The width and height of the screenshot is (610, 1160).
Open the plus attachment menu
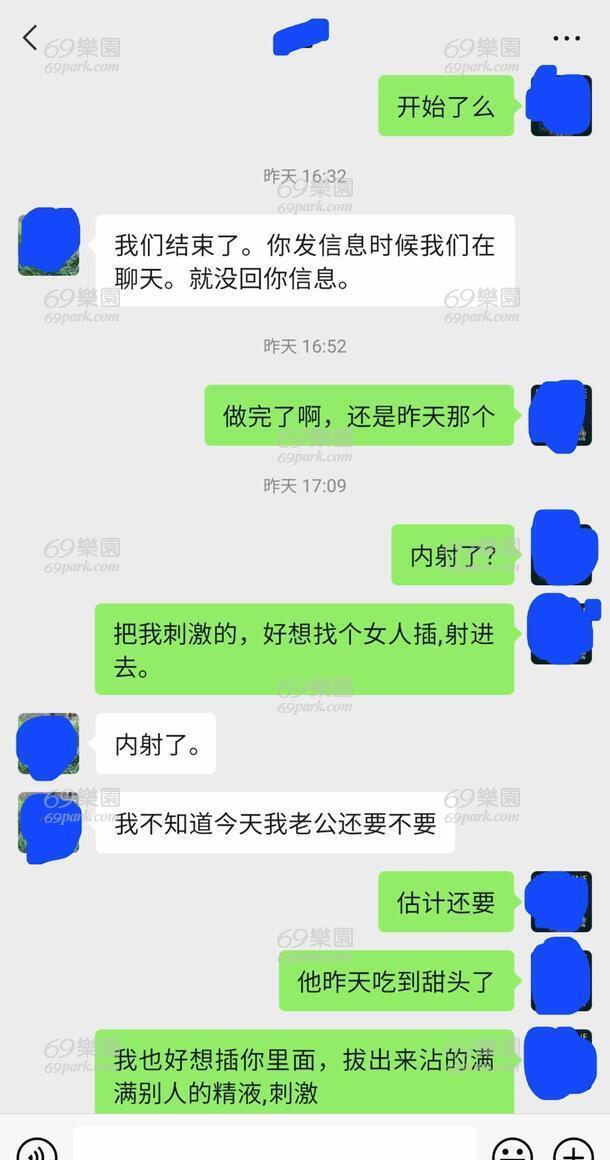coord(574,1148)
